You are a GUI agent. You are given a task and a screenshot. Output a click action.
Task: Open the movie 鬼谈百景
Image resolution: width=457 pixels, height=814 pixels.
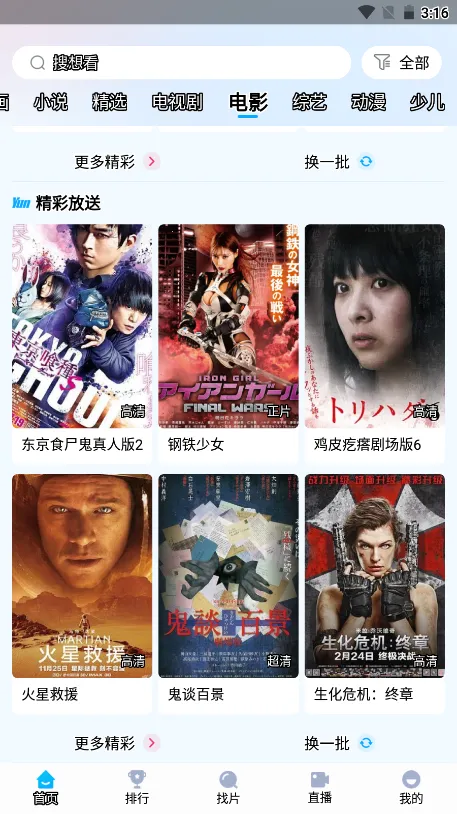pyautogui.click(x=228, y=593)
